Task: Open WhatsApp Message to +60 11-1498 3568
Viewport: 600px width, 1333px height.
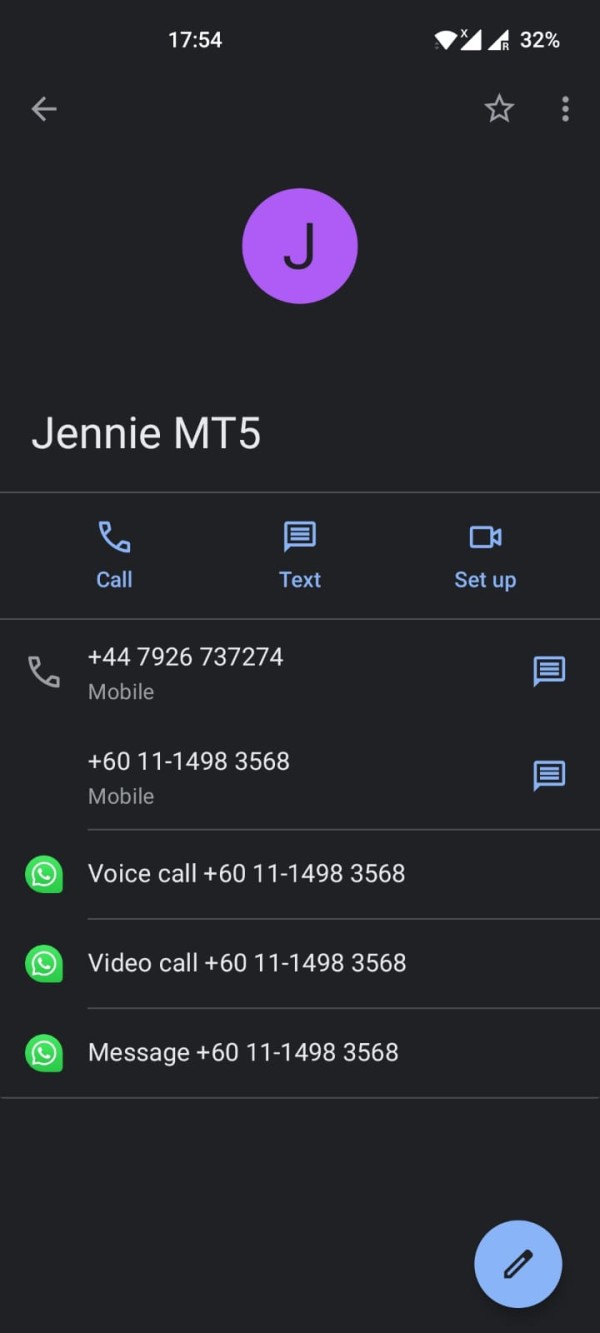Action: (x=300, y=1052)
